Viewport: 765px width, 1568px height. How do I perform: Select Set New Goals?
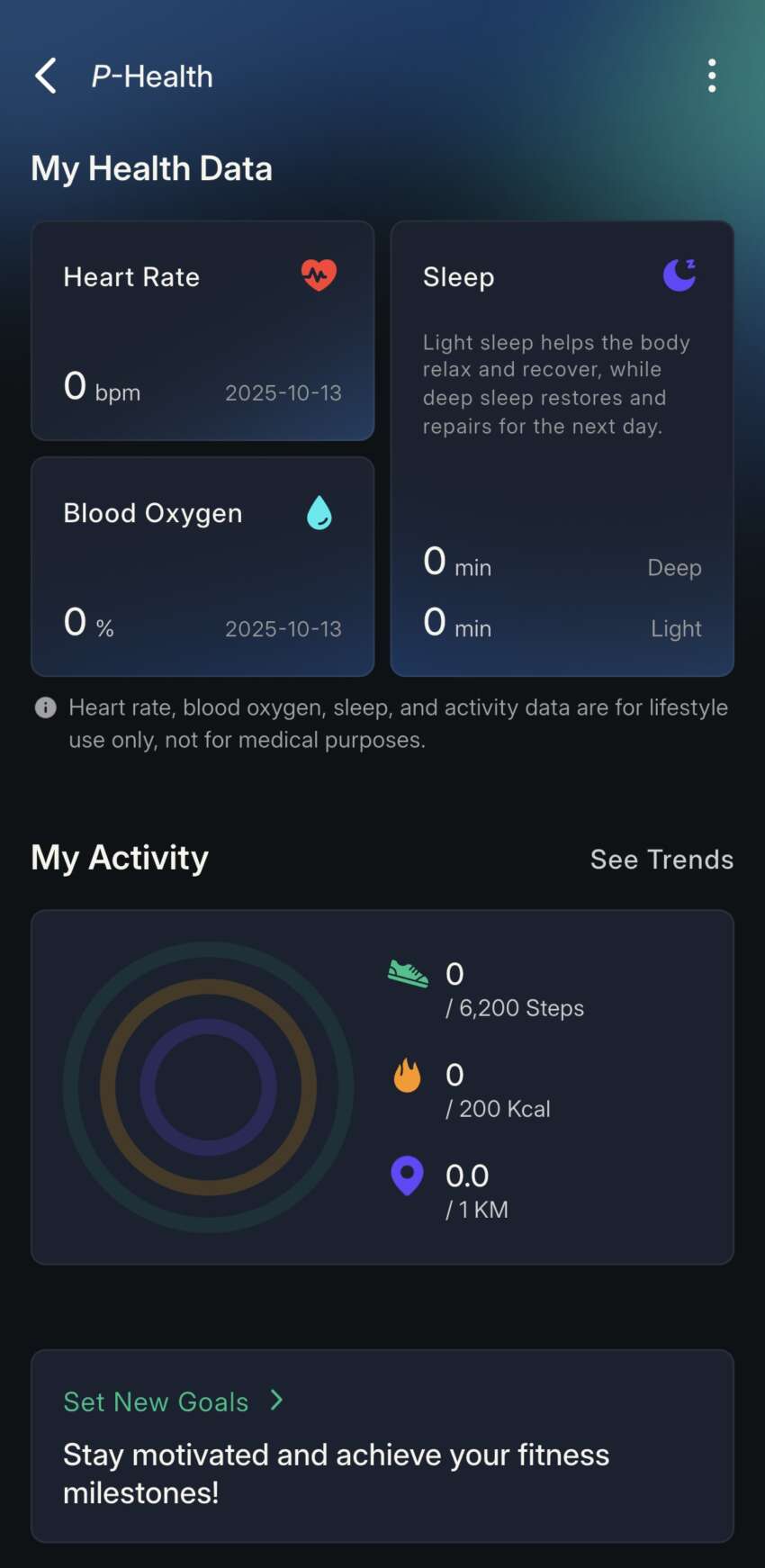pyautogui.click(x=173, y=1401)
